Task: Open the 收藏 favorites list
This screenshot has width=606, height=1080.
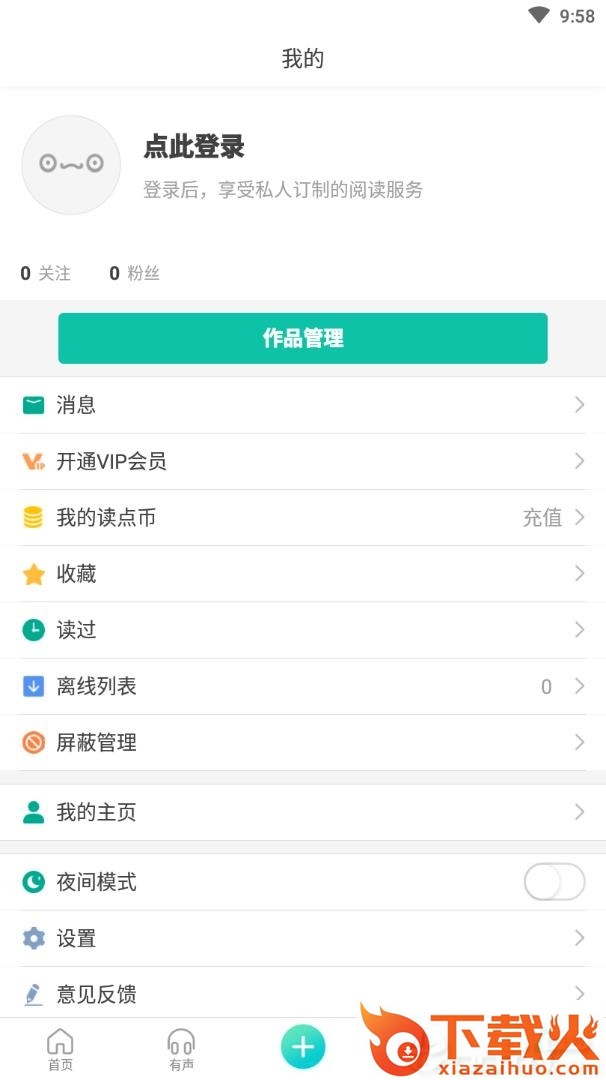Action: [x=302, y=574]
